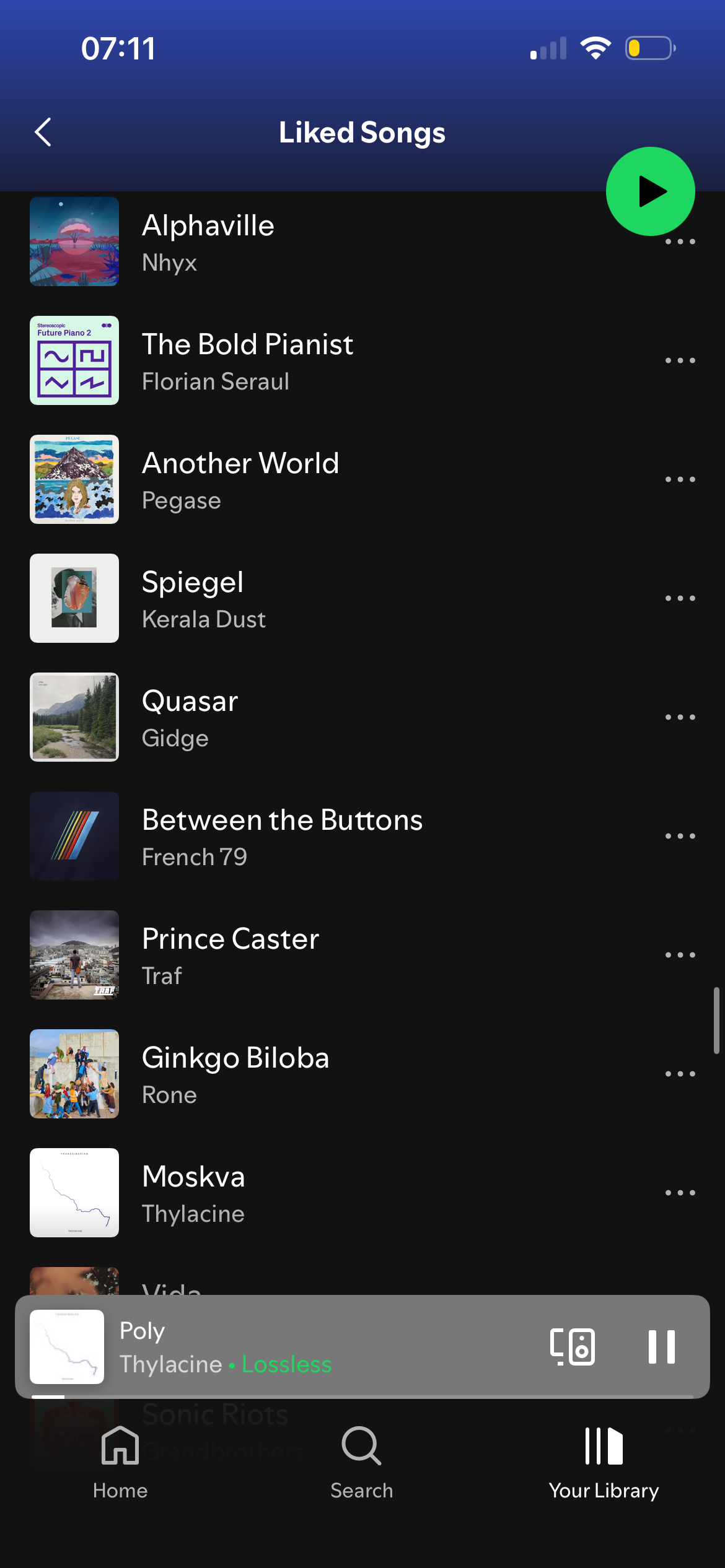Switch to the Search tab
Viewport: 725px width, 1568px height.
click(362, 1463)
